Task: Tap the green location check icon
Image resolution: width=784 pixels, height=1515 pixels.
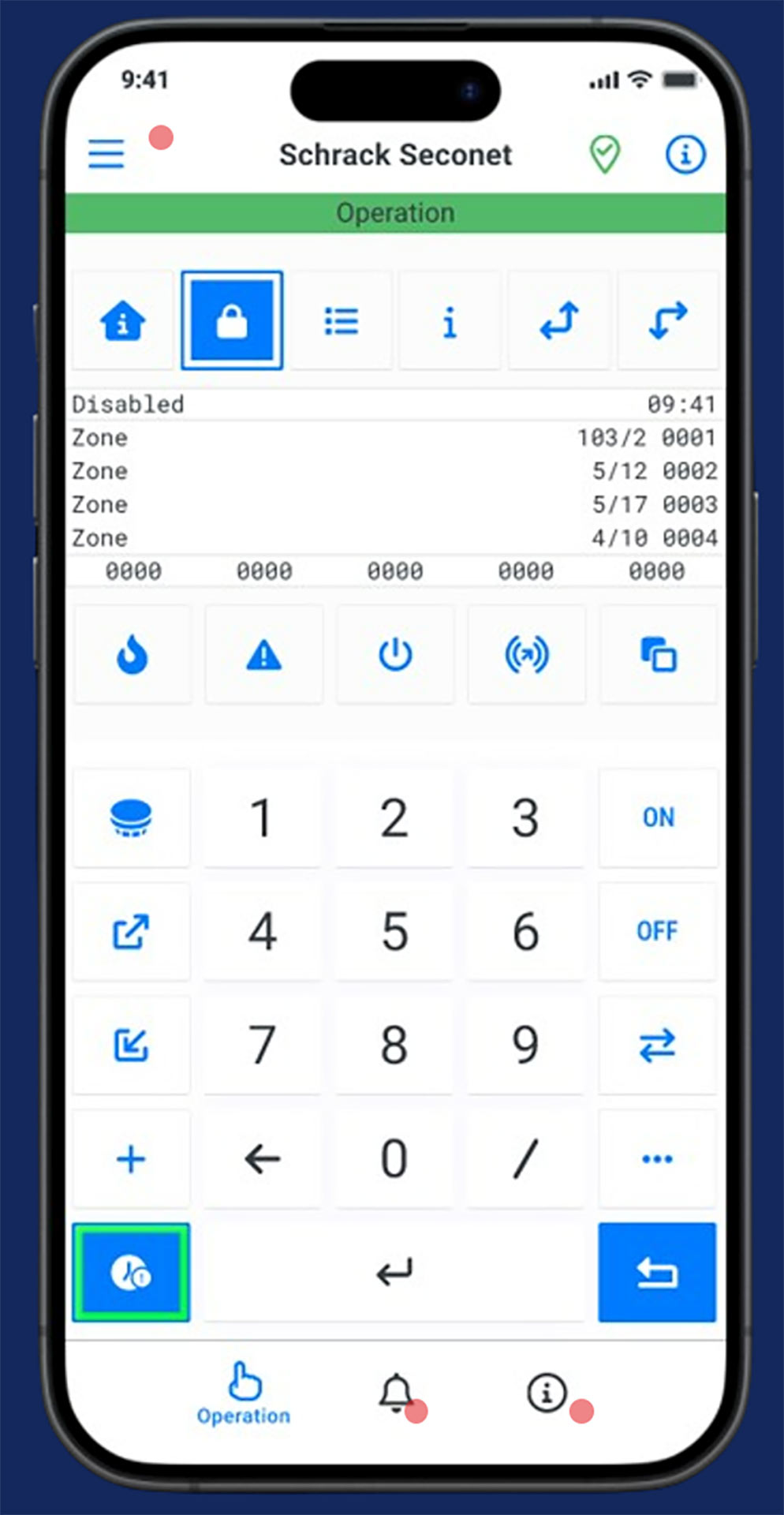Action: click(605, 154)
